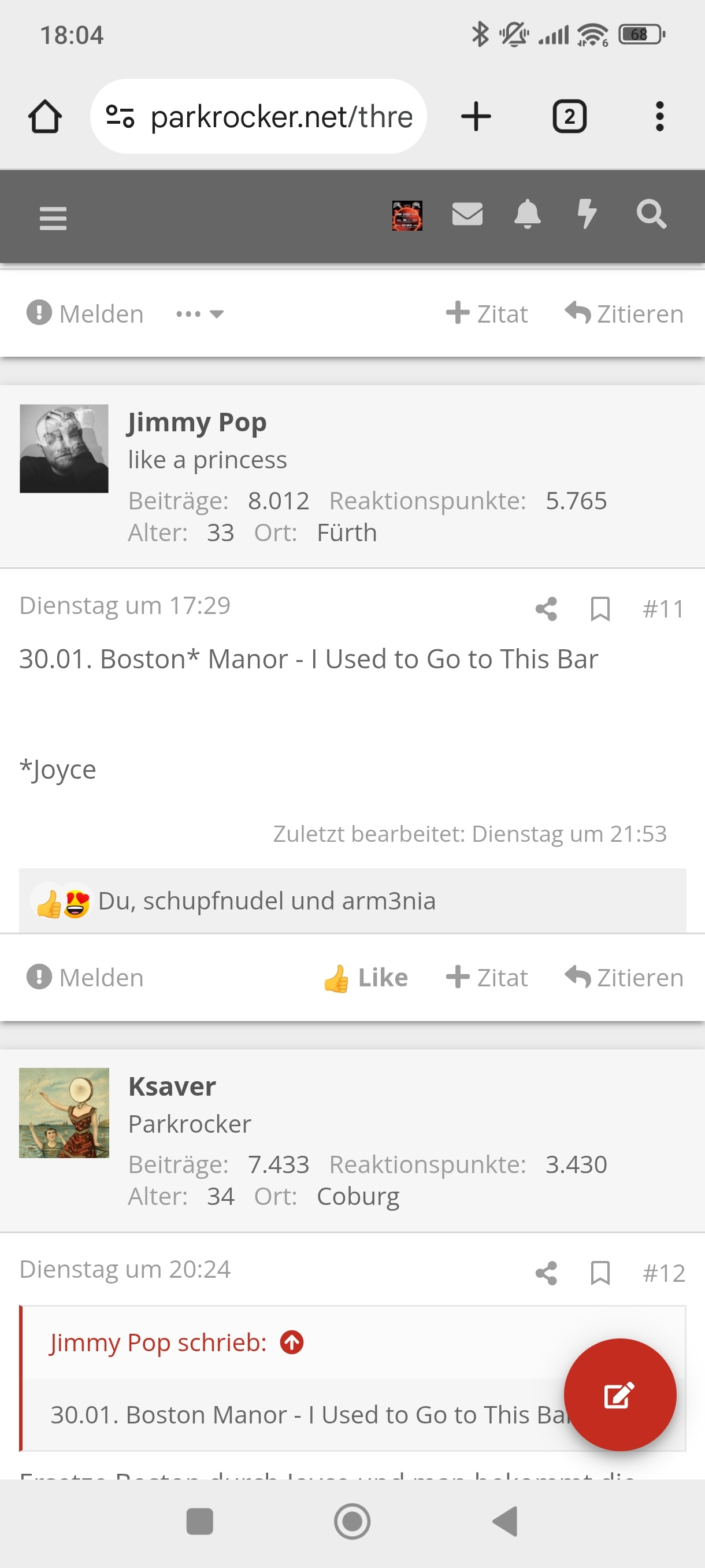Open the lightning bolt activity feed
This screenshot has width=705, height=1568.
click(x=587, y=215)
